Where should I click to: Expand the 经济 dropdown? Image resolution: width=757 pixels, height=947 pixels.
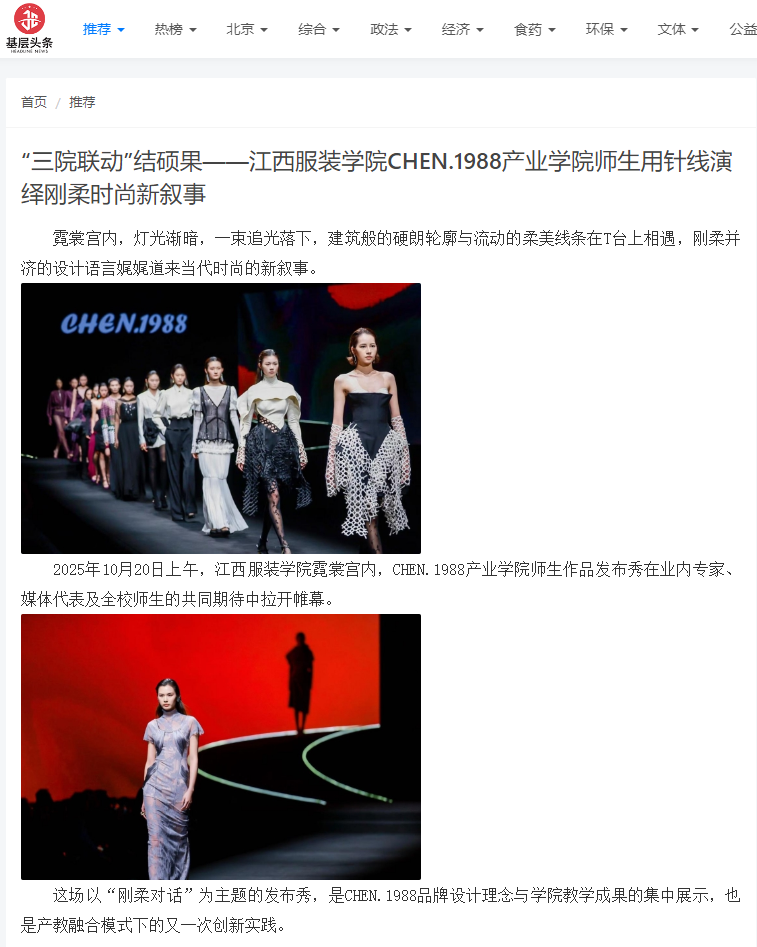pos(462,29)
